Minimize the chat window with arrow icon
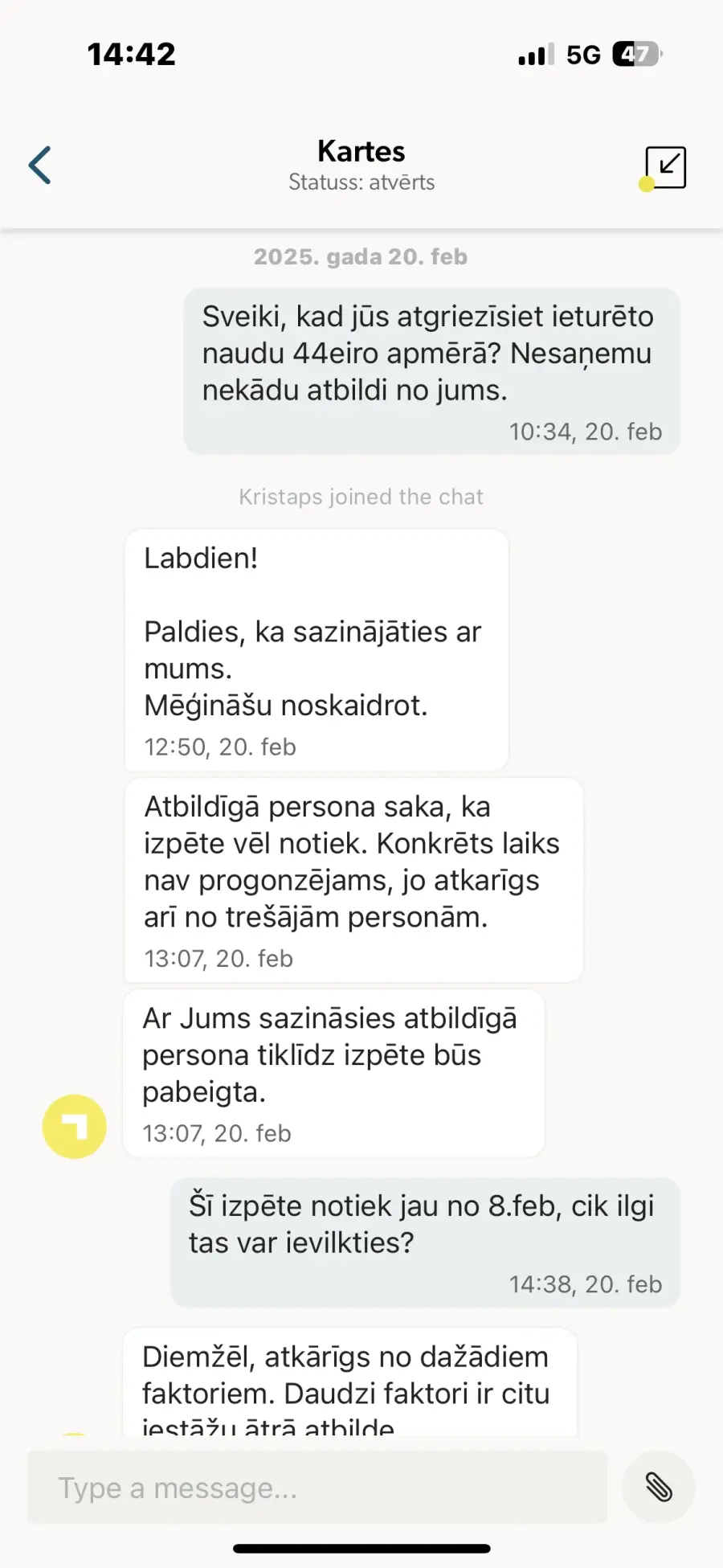The height and width of the screenshot is (1568, 723). (x=665, y=167)
